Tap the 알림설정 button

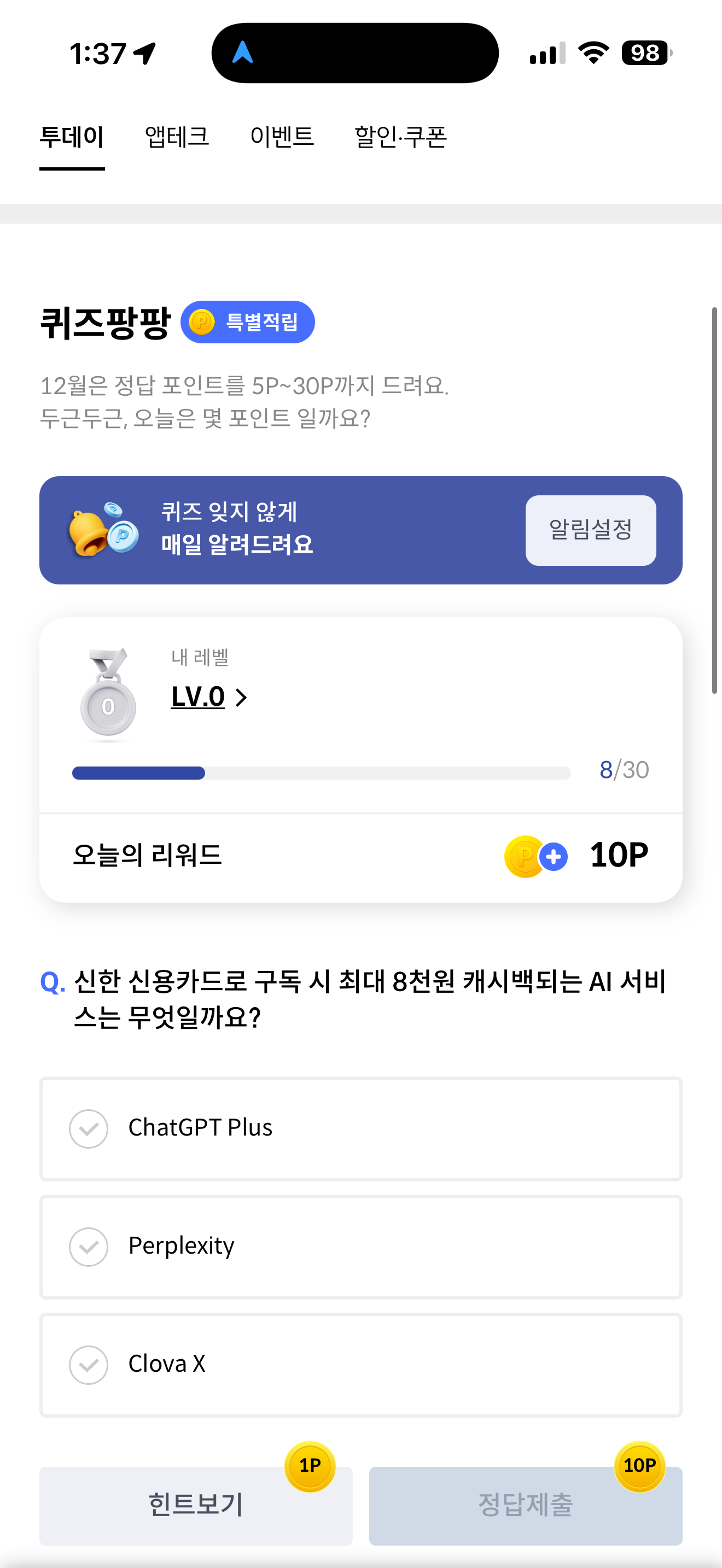591,530
